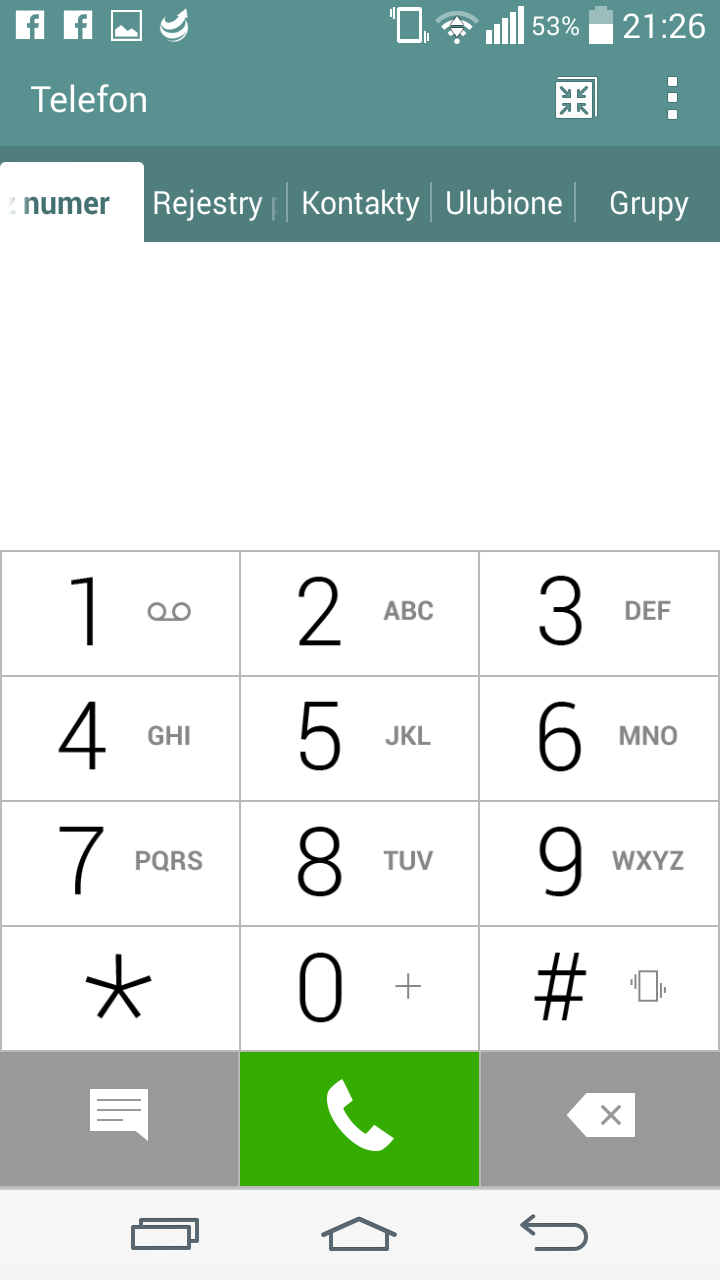Viewport: 720px width, 1280px height.
Task: Start call with green phone button
Action: click(x=360, y=1118)
